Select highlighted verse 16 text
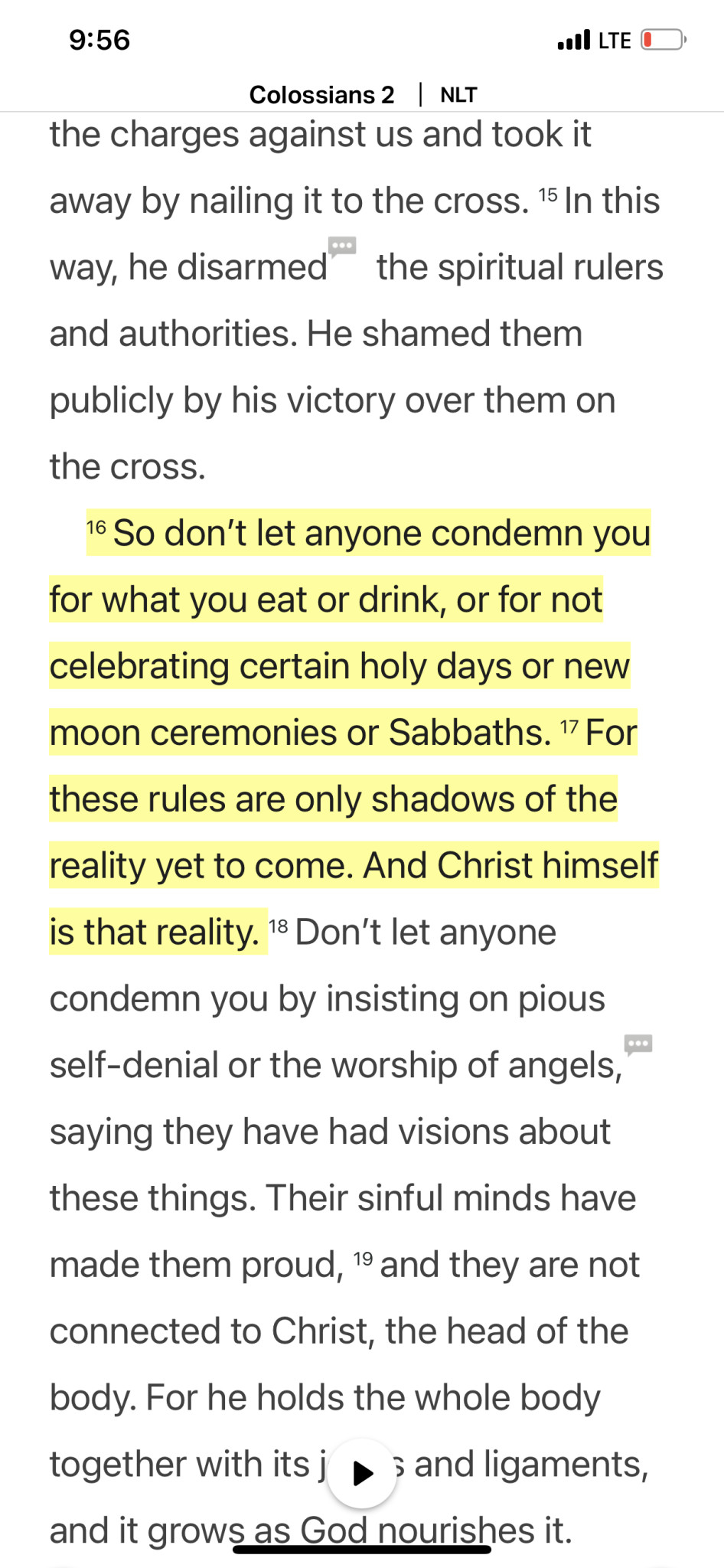Viewport: 724px width, 1568px height. (x=350, y=632)
